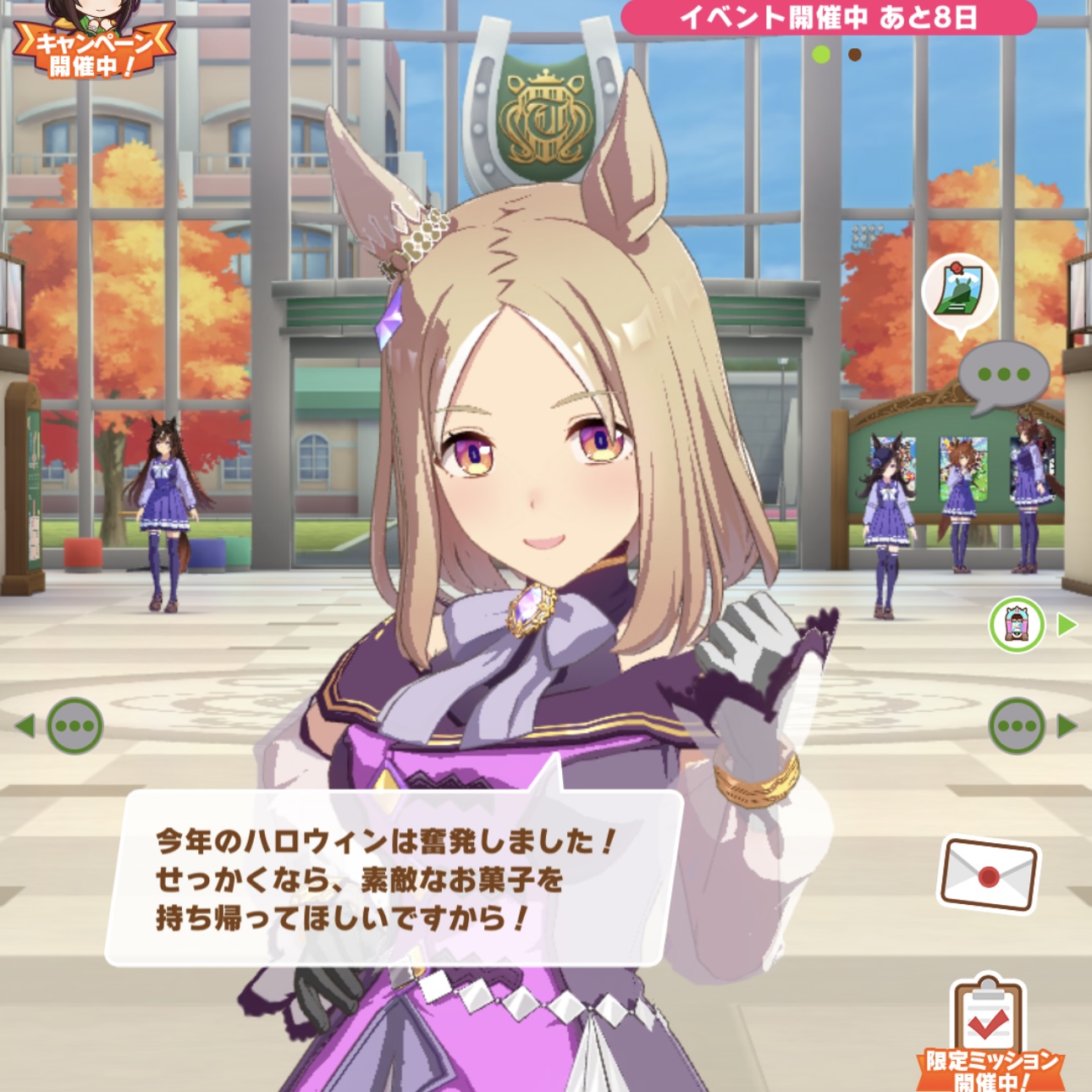Tap the right-side dots bubble with arrow

[1018, 726]
